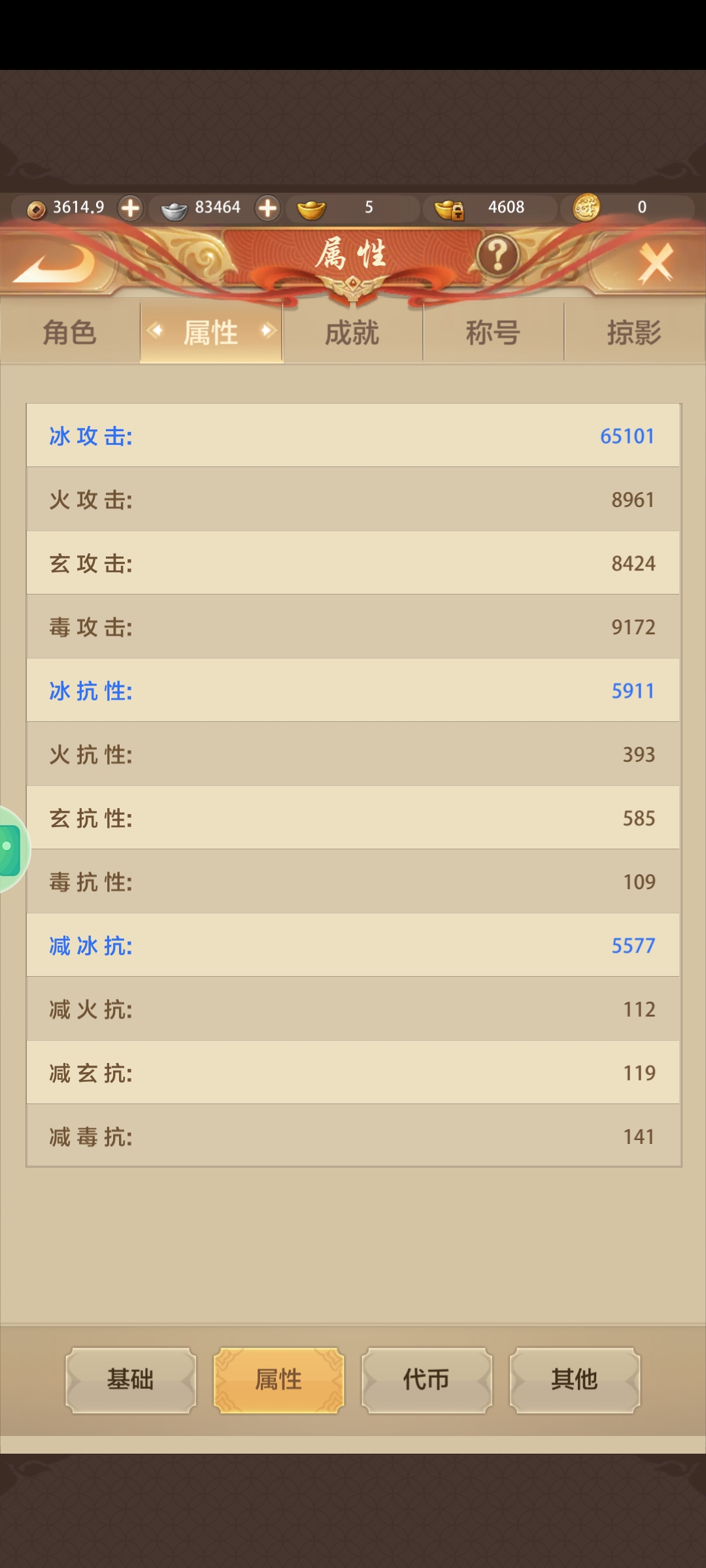Select the 属性 top tab

tap(211, 333)
